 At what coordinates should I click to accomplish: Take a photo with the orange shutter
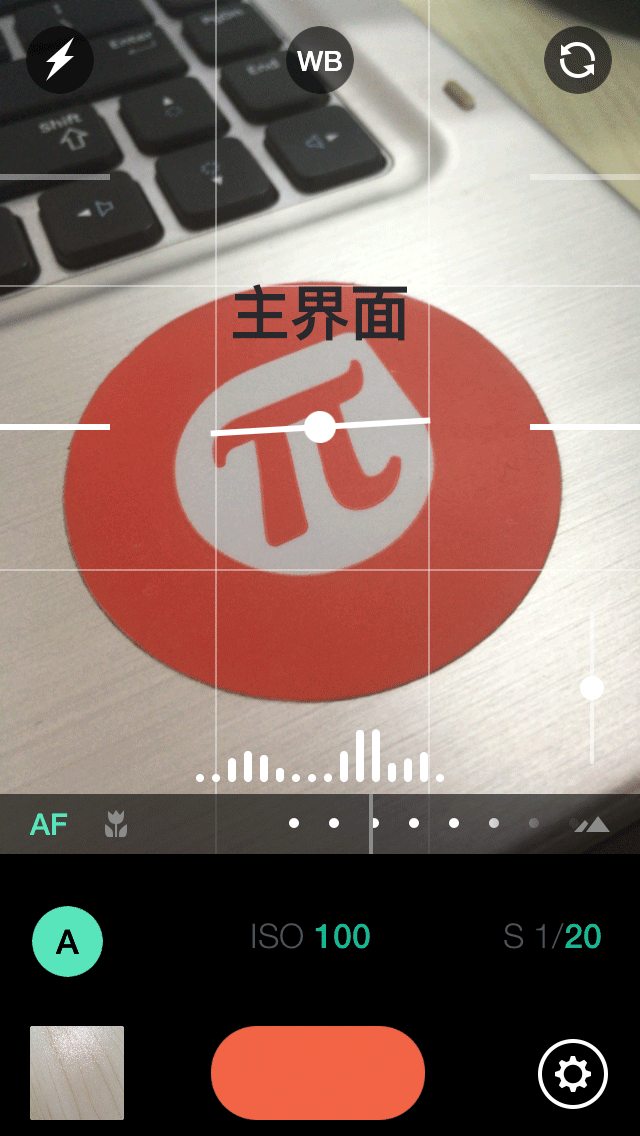(x=317, y=1072)
